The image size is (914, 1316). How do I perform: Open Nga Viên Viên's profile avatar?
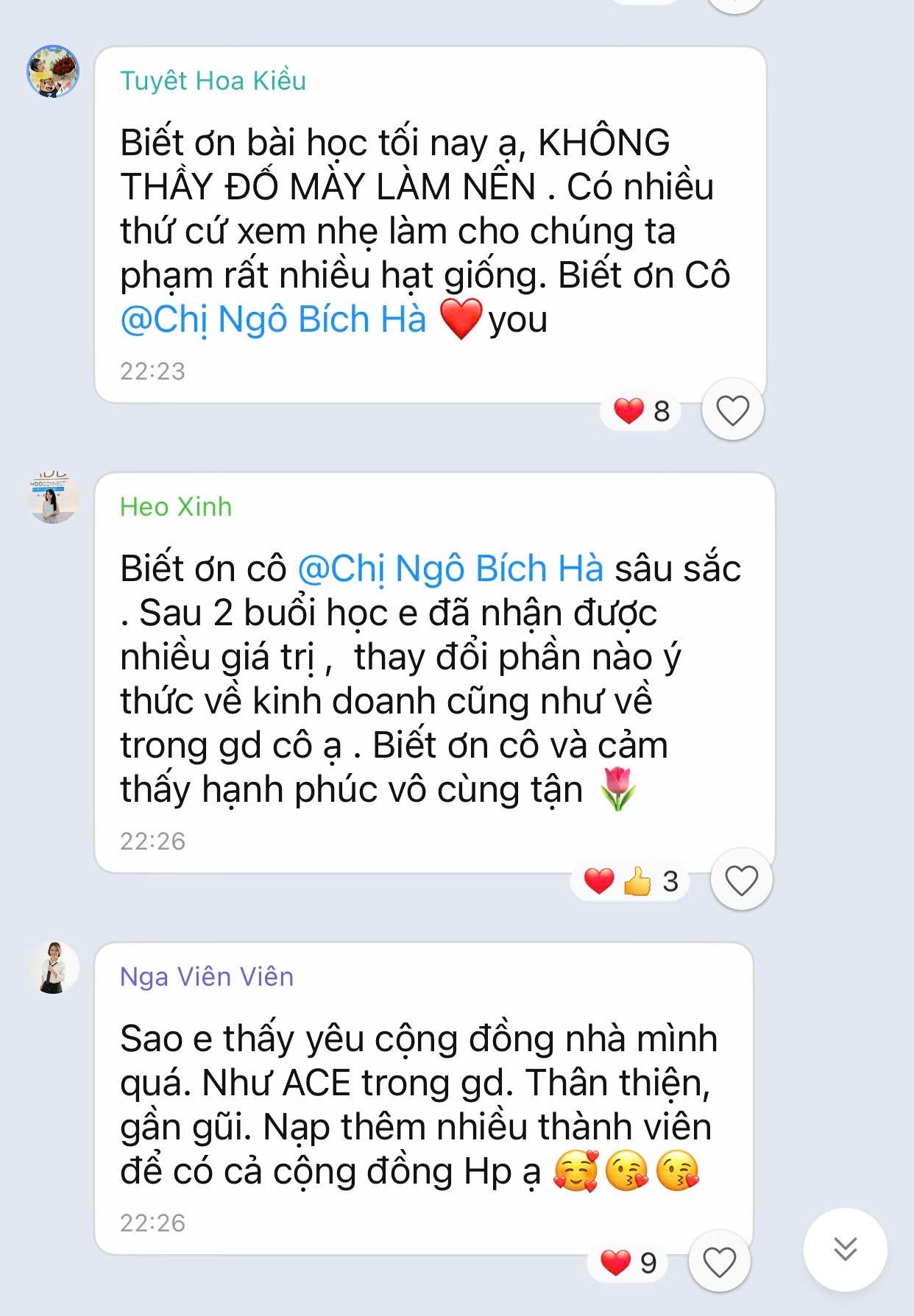[x=53, y=967]
